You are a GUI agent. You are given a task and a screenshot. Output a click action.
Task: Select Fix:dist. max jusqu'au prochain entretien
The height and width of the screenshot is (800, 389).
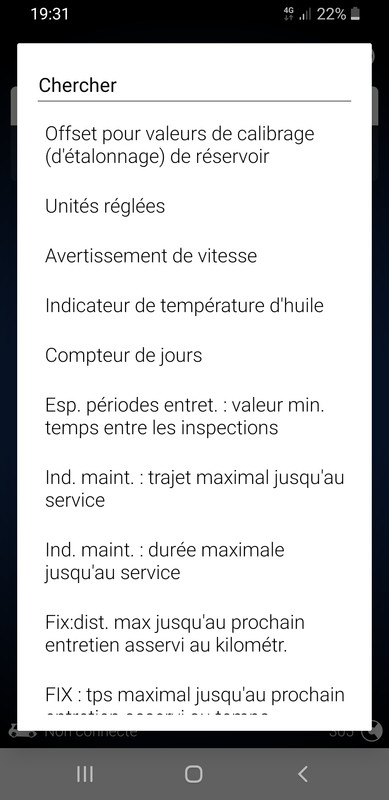pos(194,634)
